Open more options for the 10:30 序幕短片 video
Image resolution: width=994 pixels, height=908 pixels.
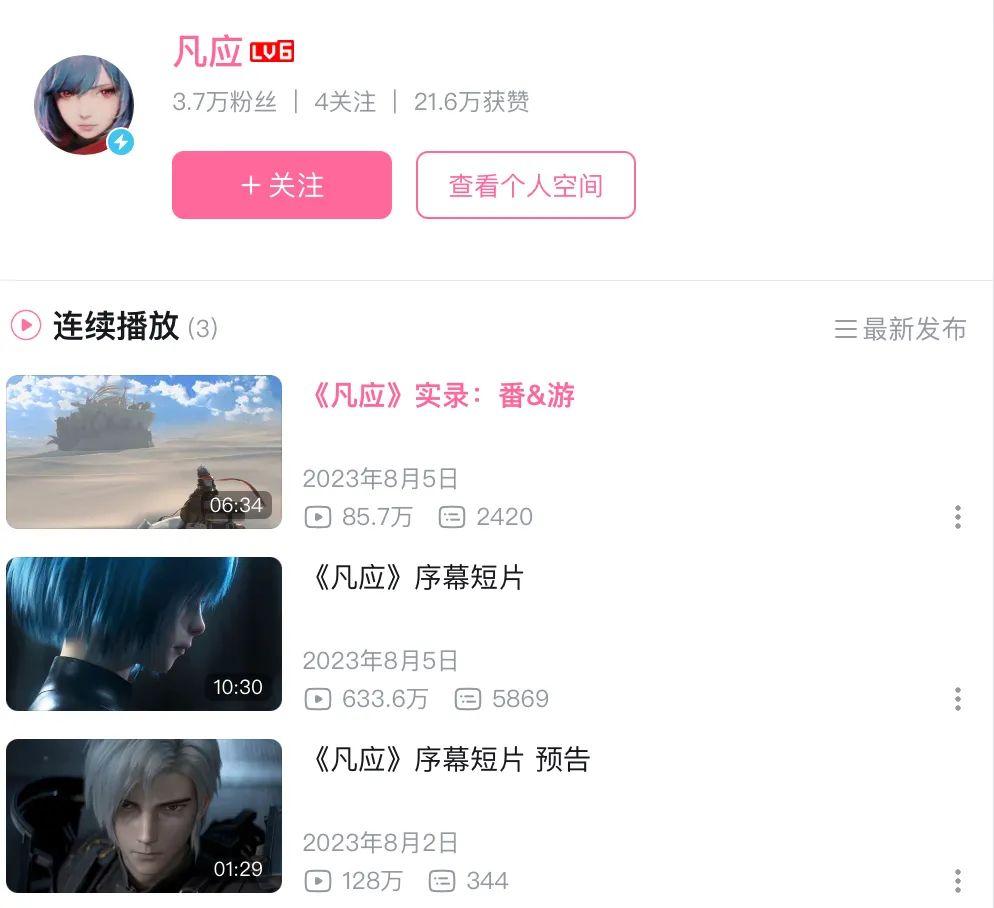(x=957, y=699)
